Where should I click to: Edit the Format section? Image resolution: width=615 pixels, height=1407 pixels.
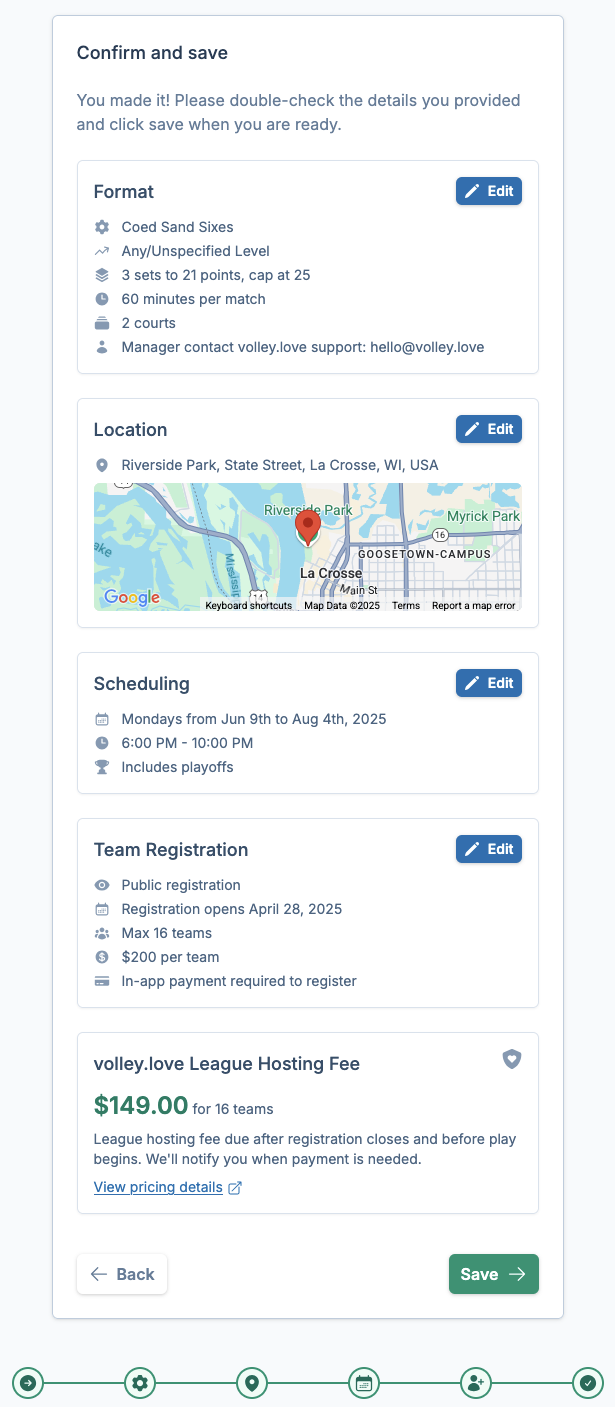click(488, 191)
